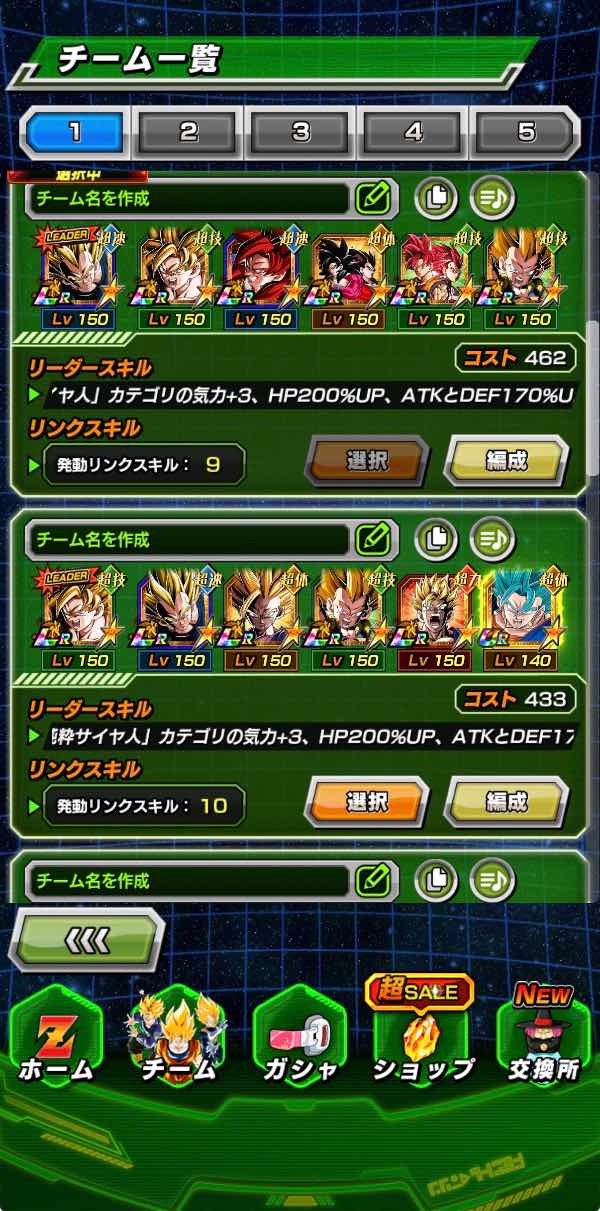Tap 編成 for the cost 462 team
The image size is (600, 1211).
506,461
